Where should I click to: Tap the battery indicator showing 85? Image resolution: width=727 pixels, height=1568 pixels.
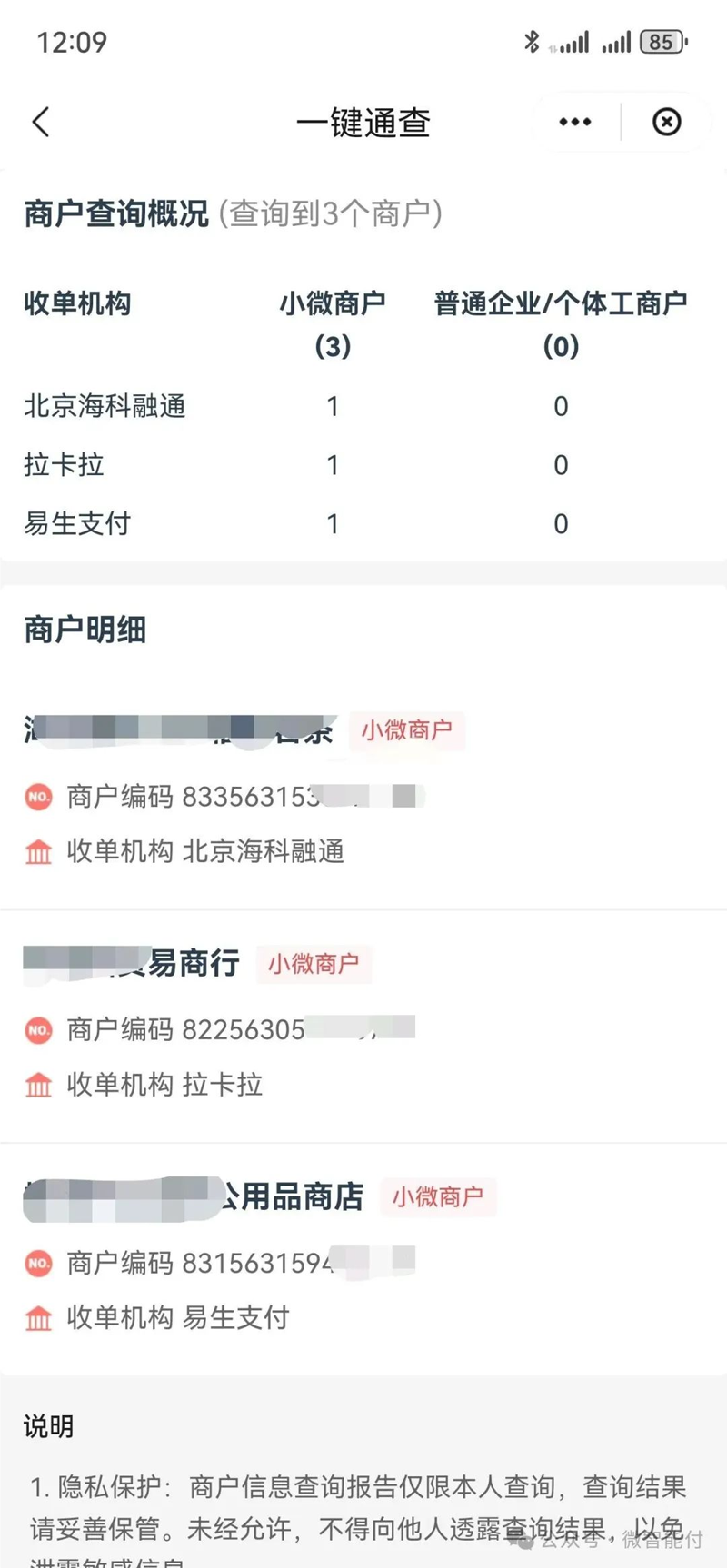[x=662, y=41]
